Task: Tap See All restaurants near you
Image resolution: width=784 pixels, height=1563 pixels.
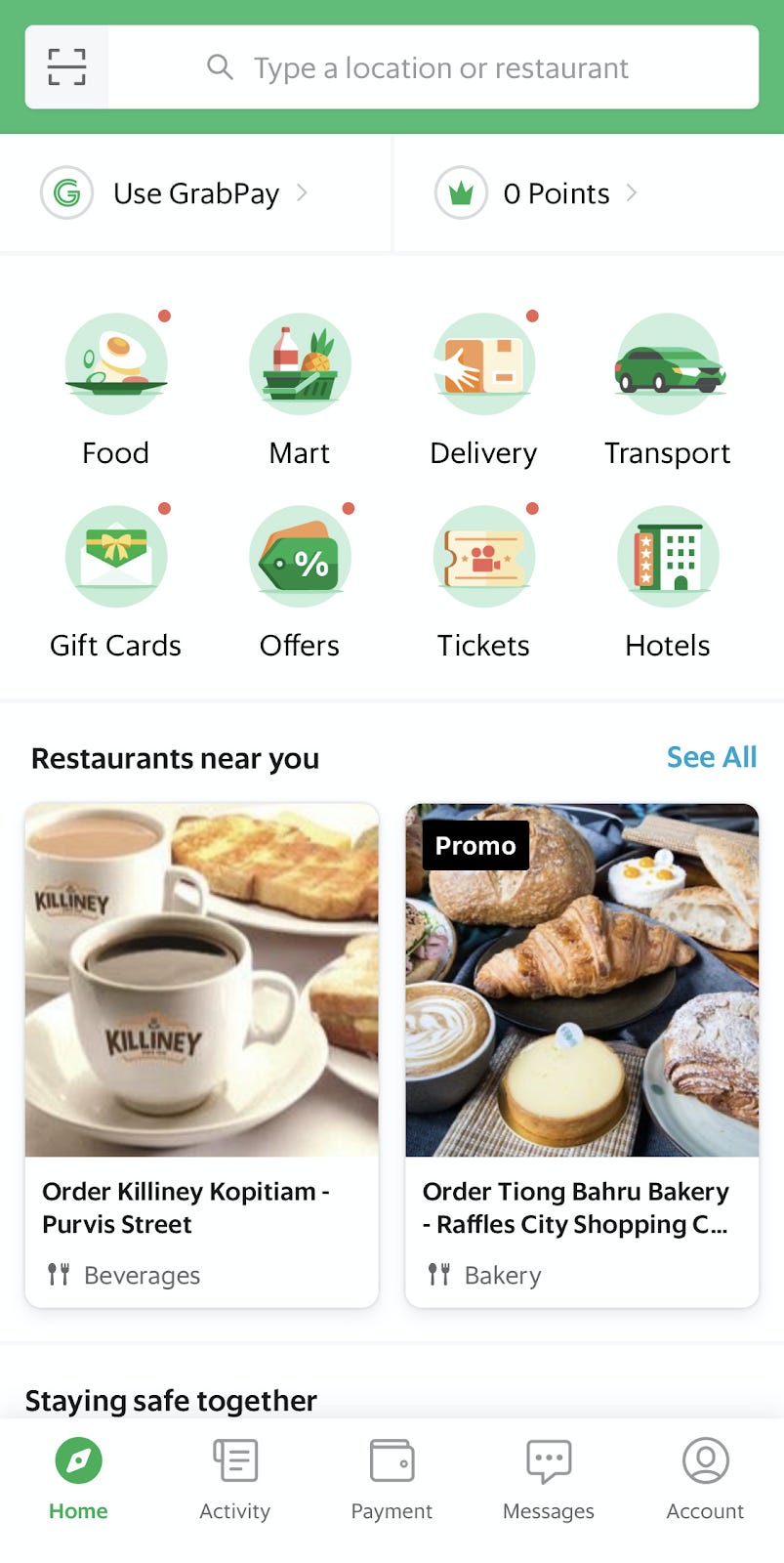Action: (x=712, y=757)
